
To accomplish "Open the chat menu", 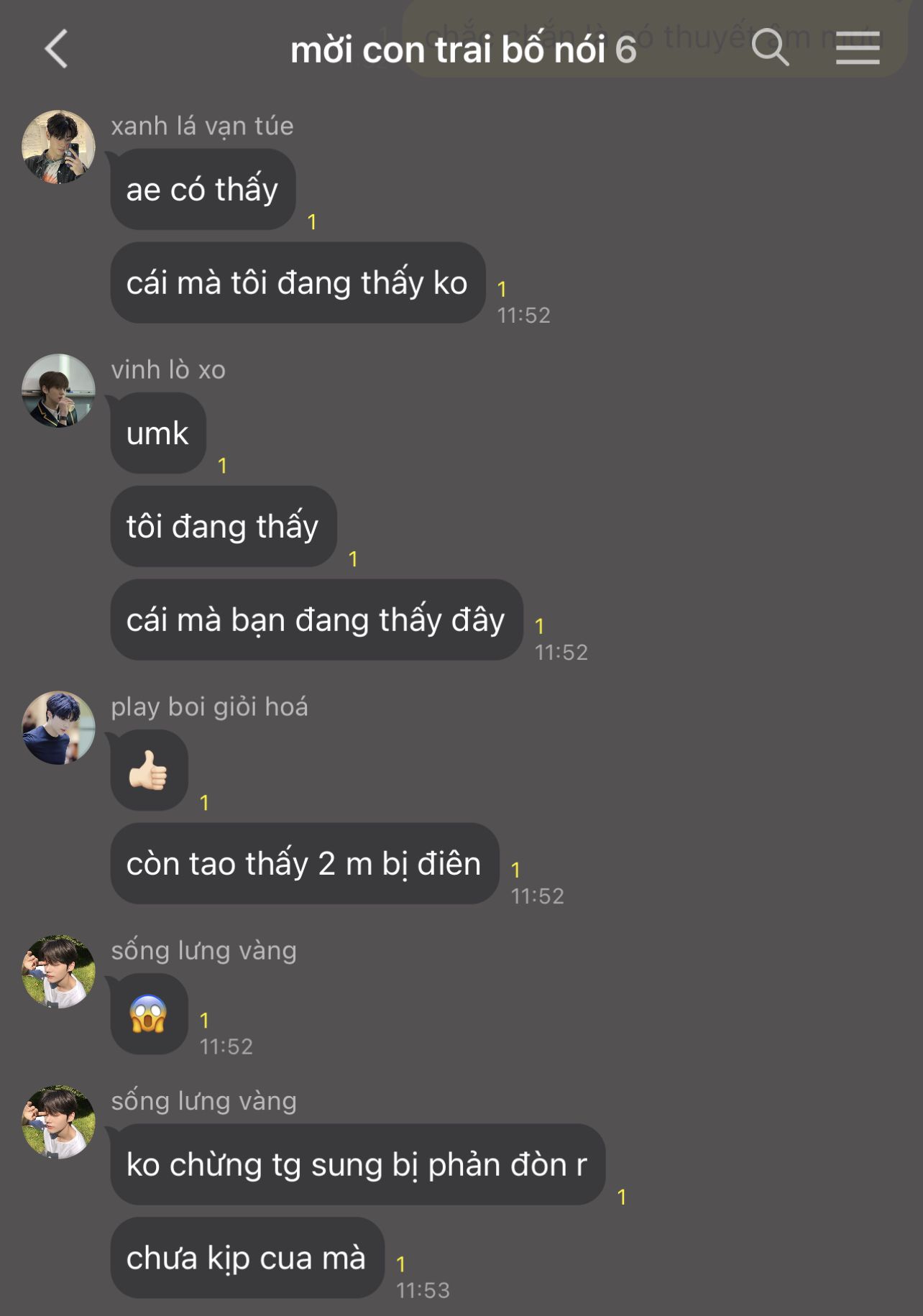I will pos(857,48).
